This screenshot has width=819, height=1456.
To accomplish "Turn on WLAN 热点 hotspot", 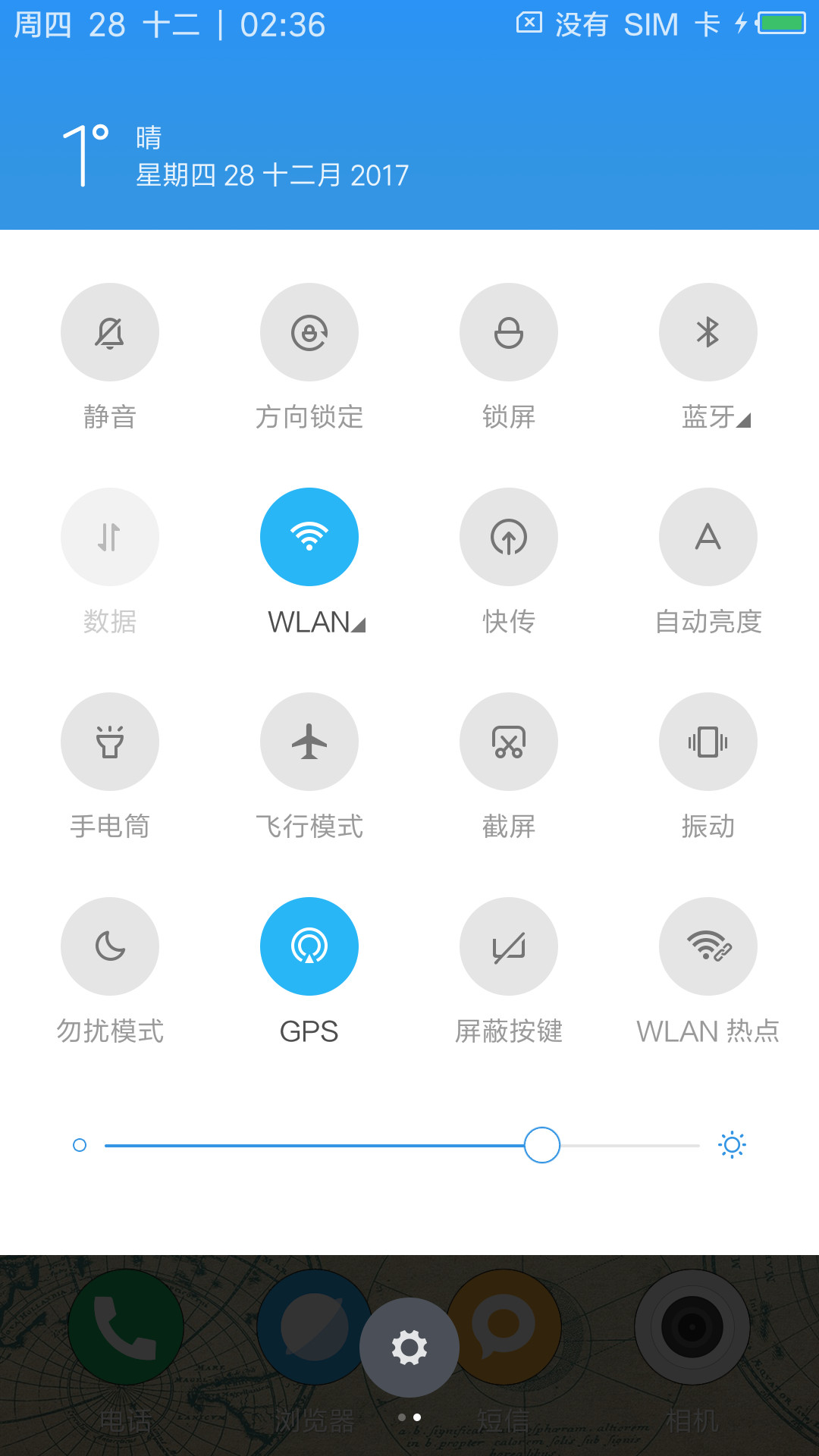I will 708,946.
